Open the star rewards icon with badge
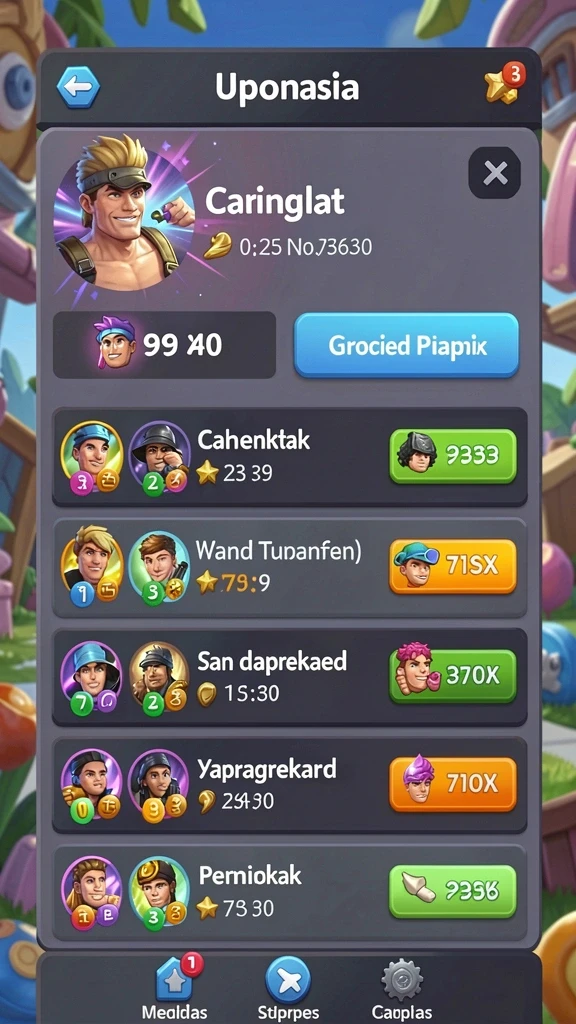 coord(504,86)
